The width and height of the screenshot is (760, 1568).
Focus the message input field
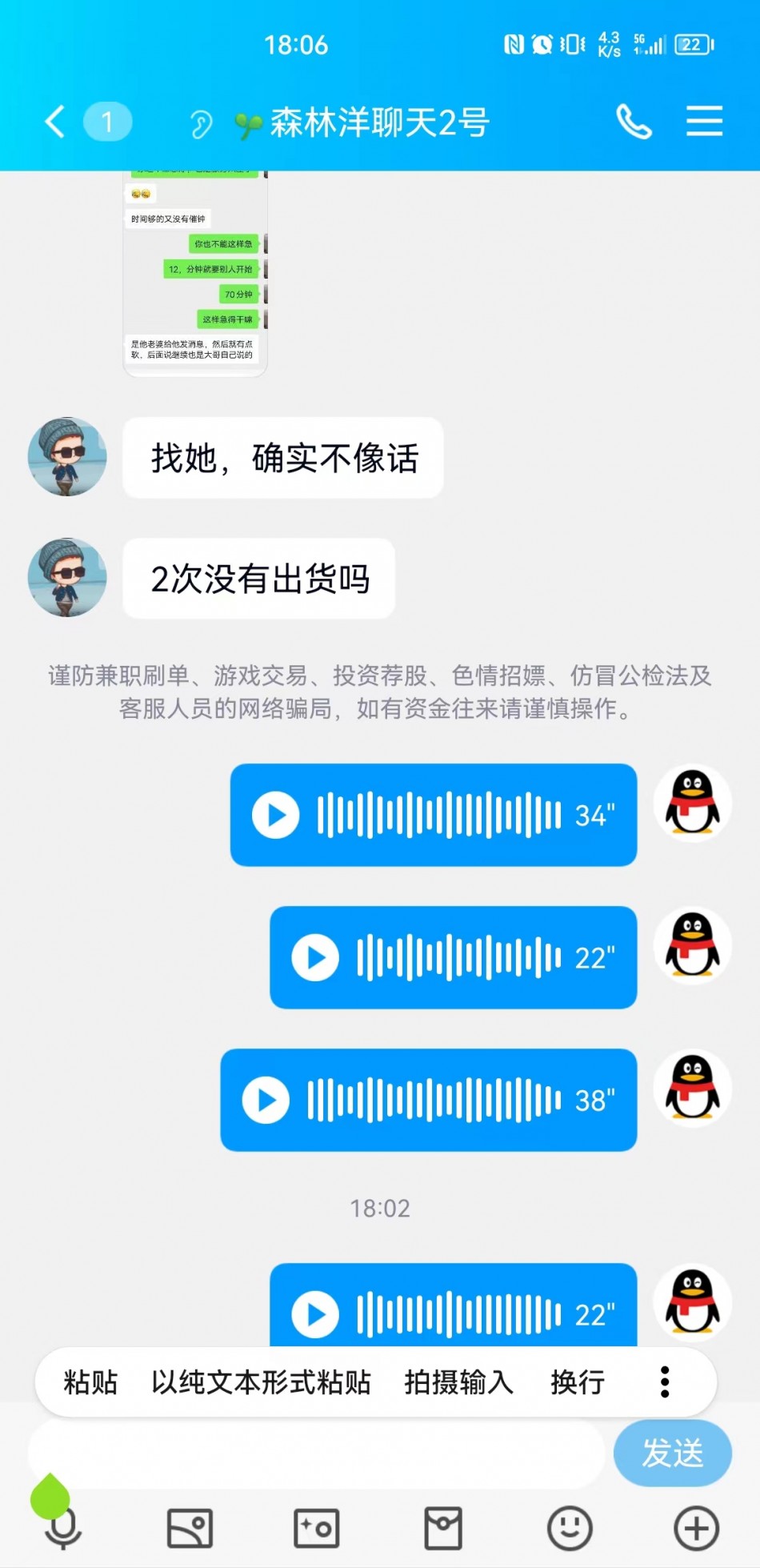[316, 1453]
